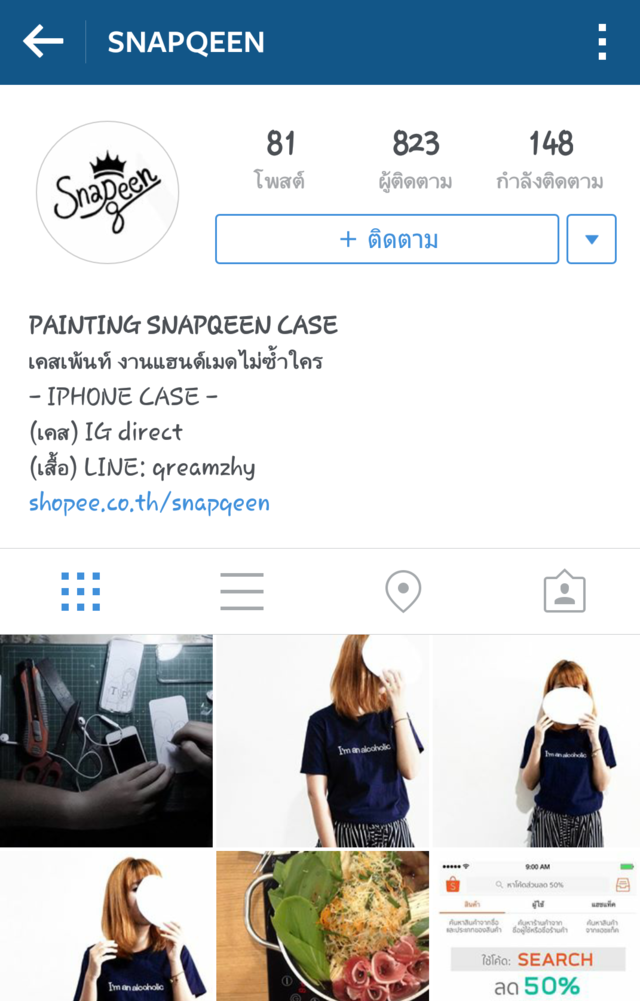The width and height of the screenshot is (640, 1001).
Task: Open the hotpot food post
Action: tap(322, 925)
